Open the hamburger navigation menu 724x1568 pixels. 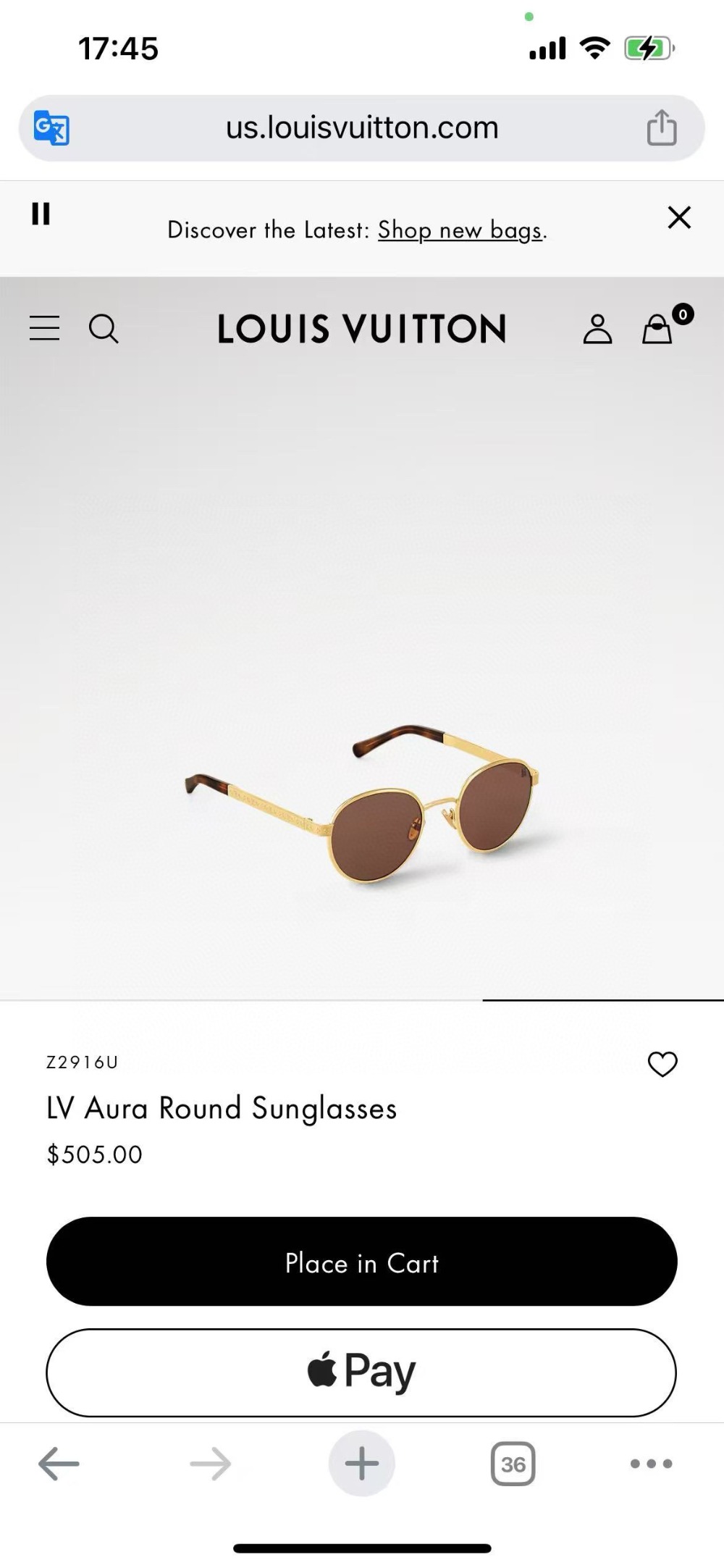[44, 328]
